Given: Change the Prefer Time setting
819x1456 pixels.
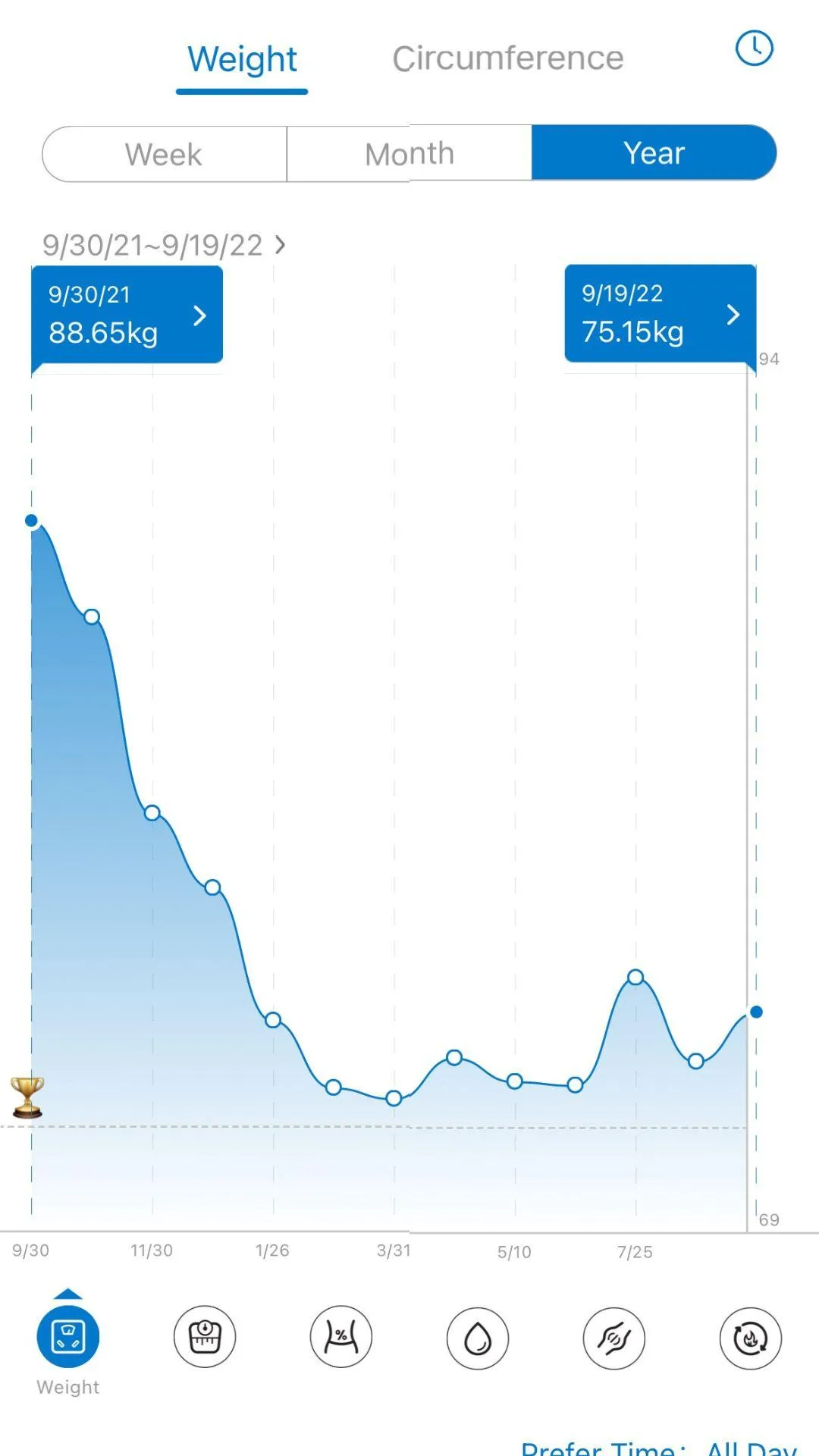Looking at the screenshot, I should pos(658,1447).
